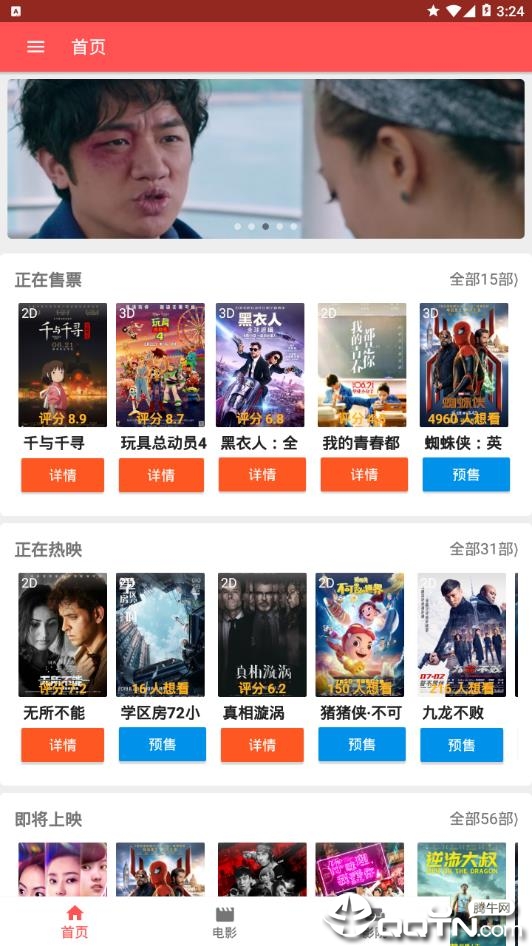This screenshot has width=532, height=946.
Task: Tap 详情 under 黑衣人
Action: [x=262, y=475]
